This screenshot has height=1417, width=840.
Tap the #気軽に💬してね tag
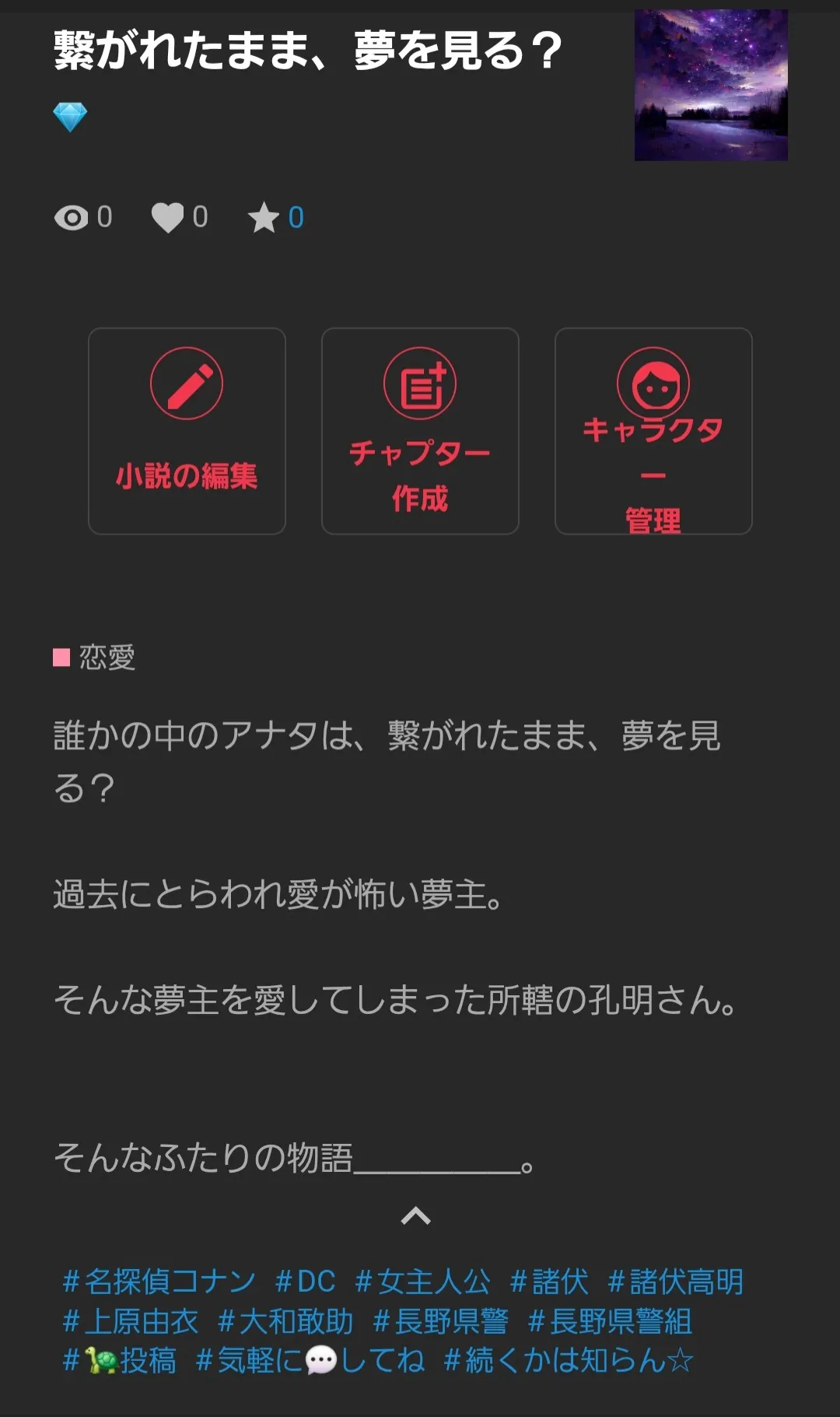coord(310,1361)
